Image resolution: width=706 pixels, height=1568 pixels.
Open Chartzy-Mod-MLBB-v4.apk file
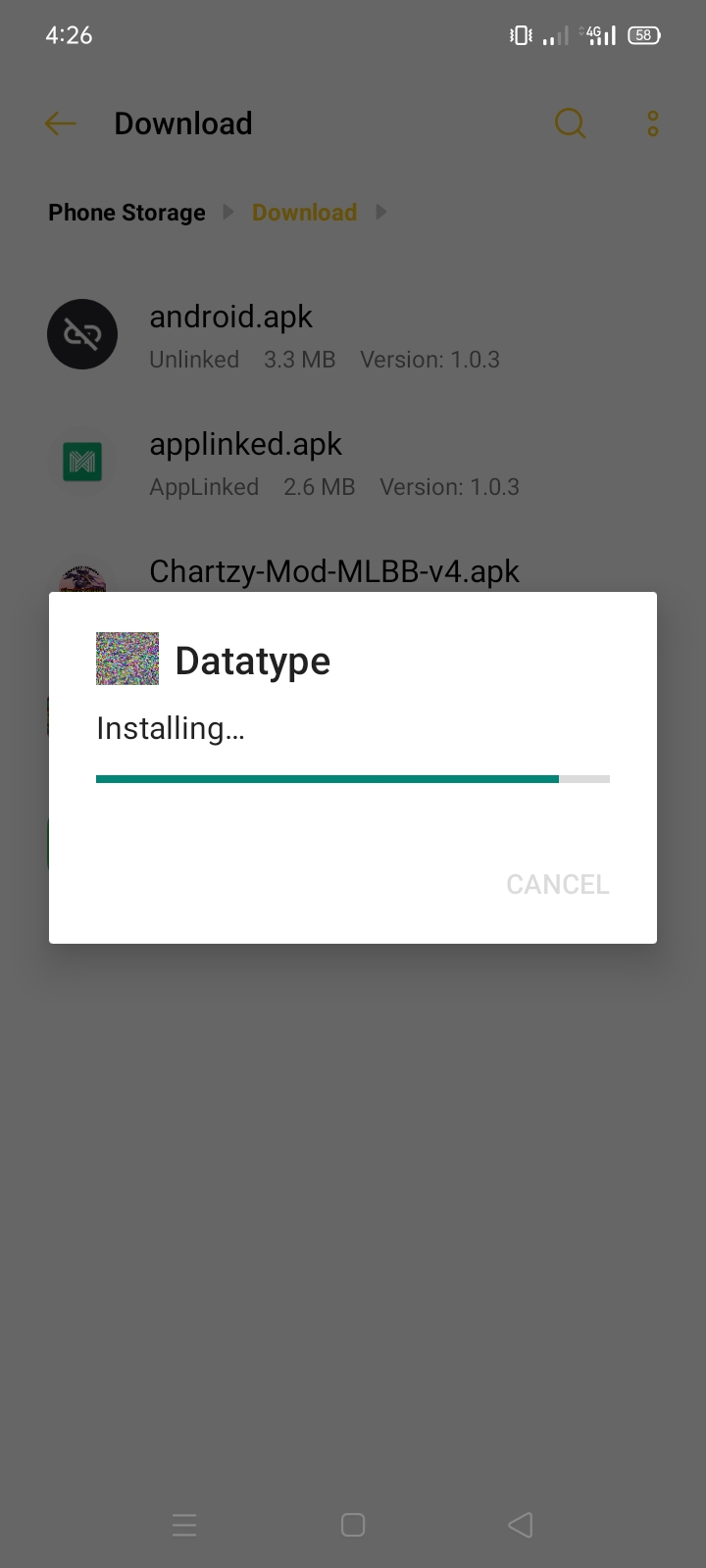(333, 571)
